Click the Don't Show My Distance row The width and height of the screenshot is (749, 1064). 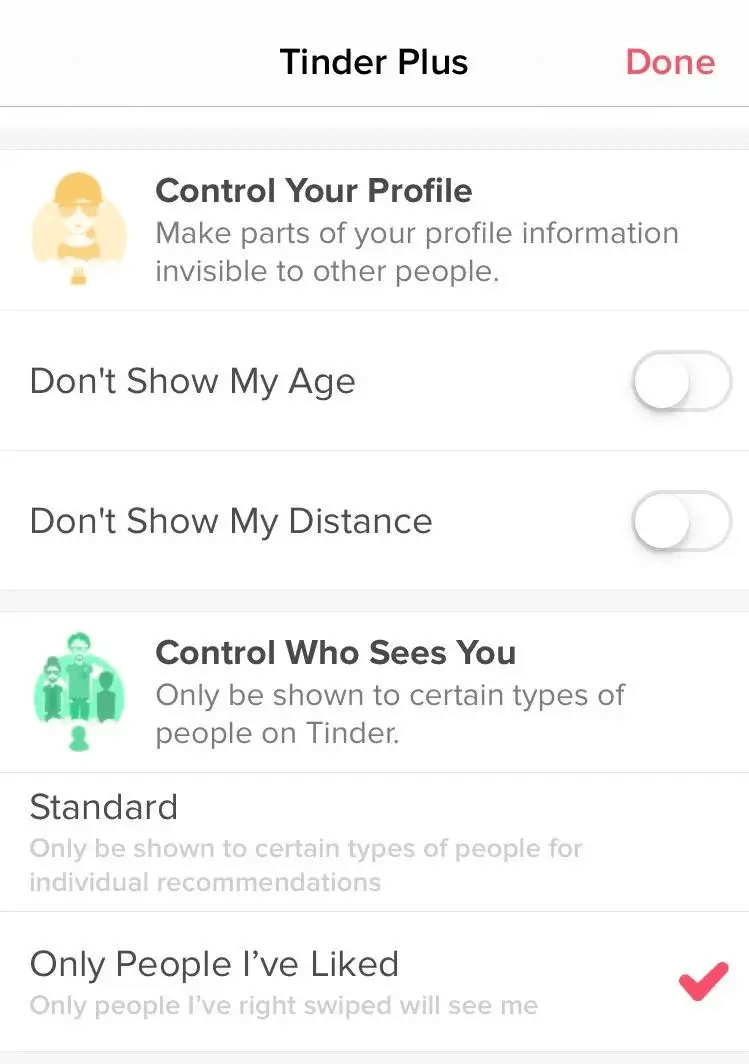tap(231, 521)
